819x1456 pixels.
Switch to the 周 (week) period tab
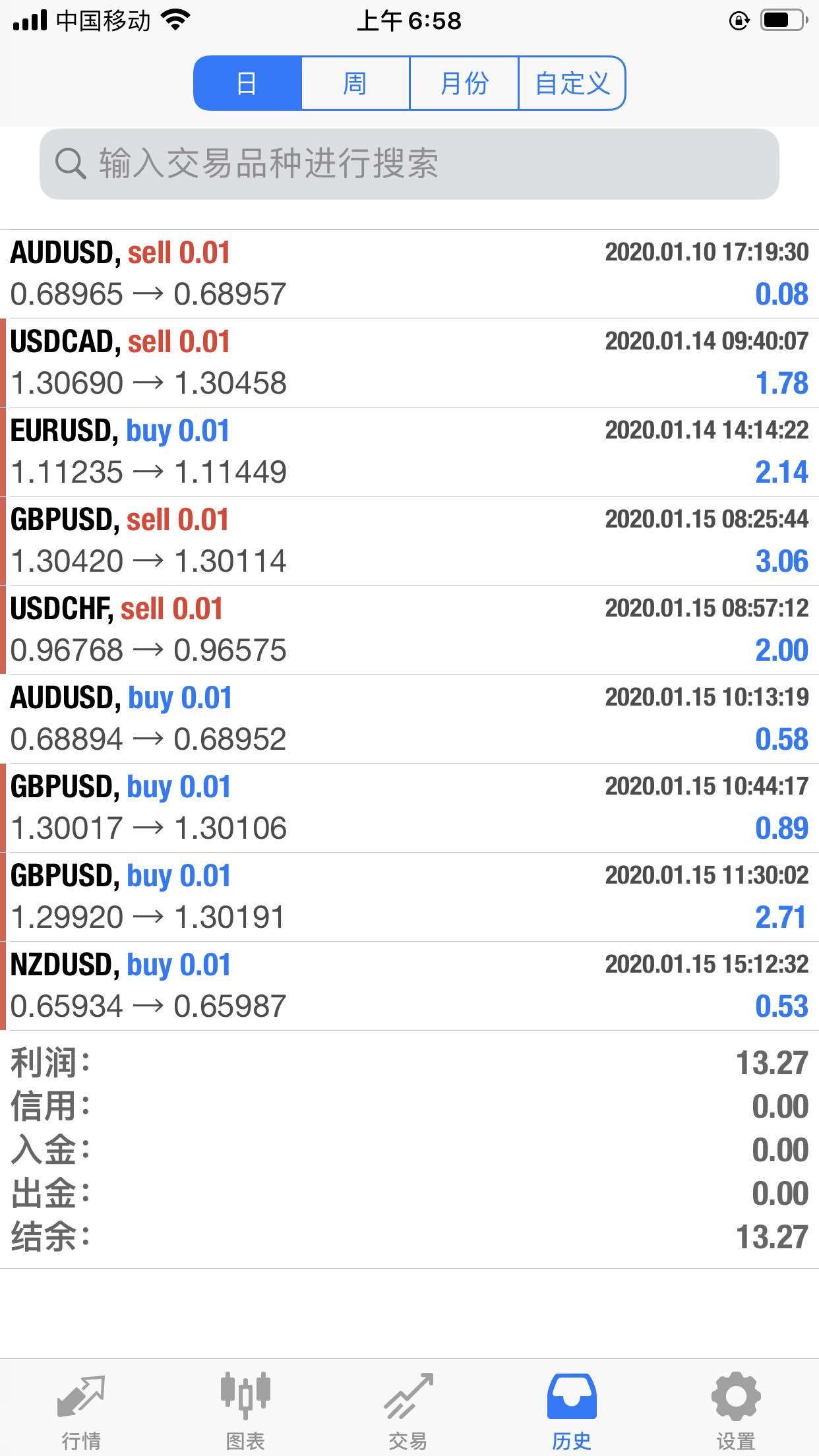pyautogui.click(x=355, y=83)
